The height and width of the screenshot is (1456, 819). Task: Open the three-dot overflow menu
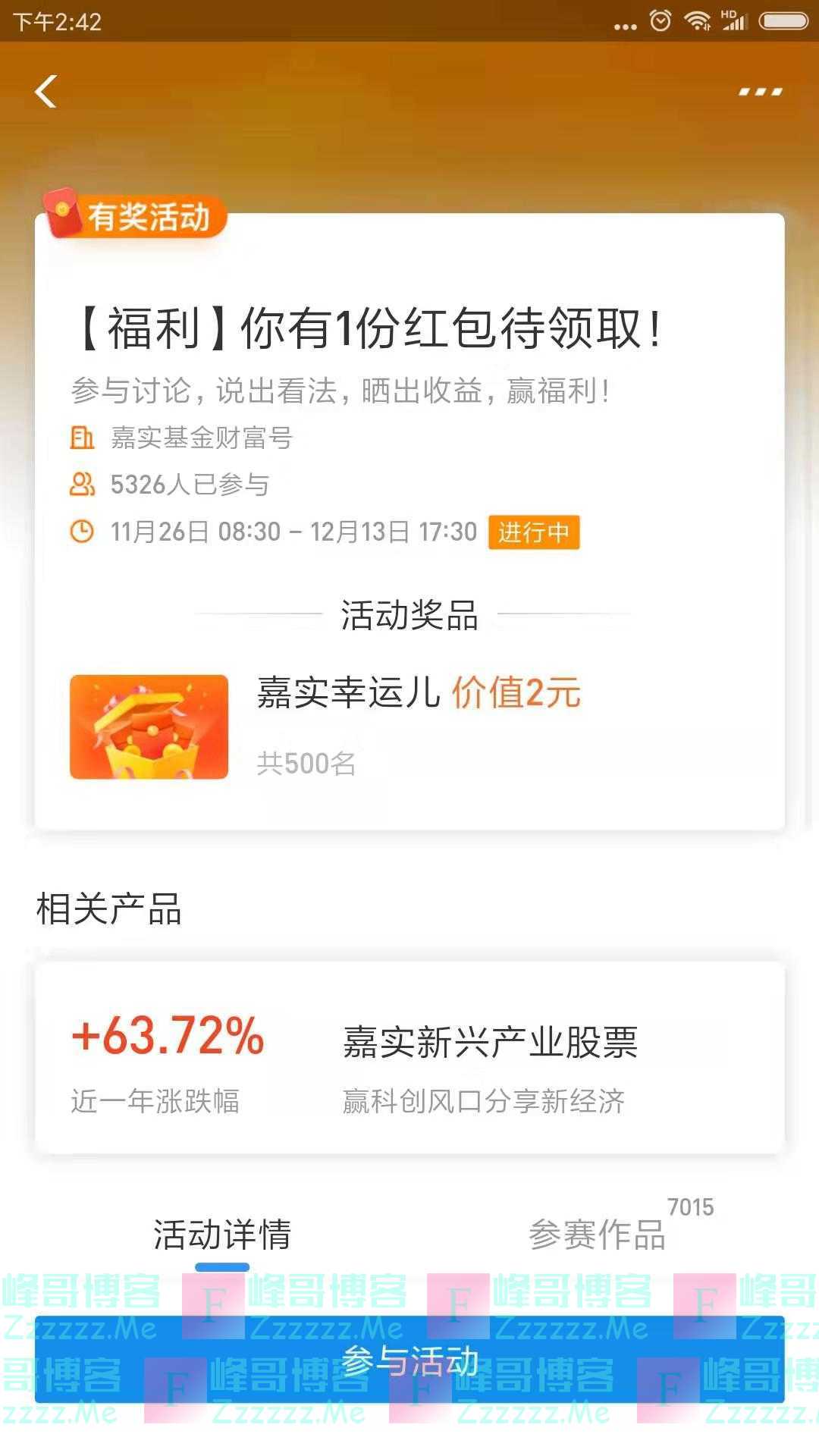[760, 92]
